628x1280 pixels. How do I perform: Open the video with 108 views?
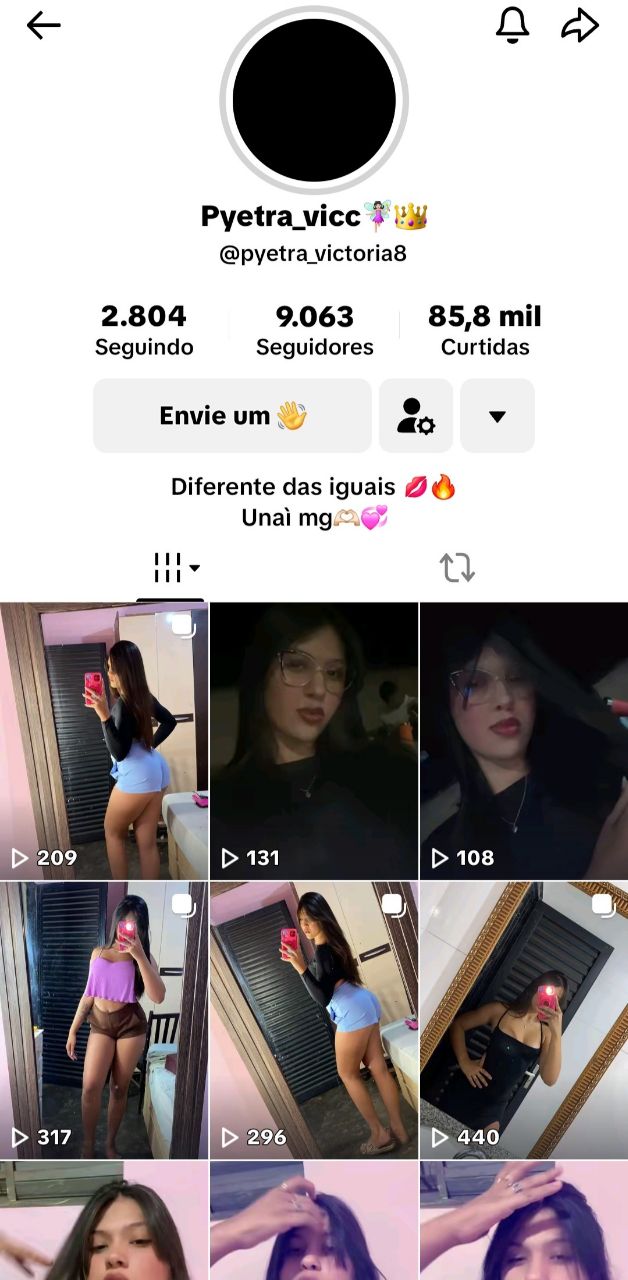click(523, 740)
